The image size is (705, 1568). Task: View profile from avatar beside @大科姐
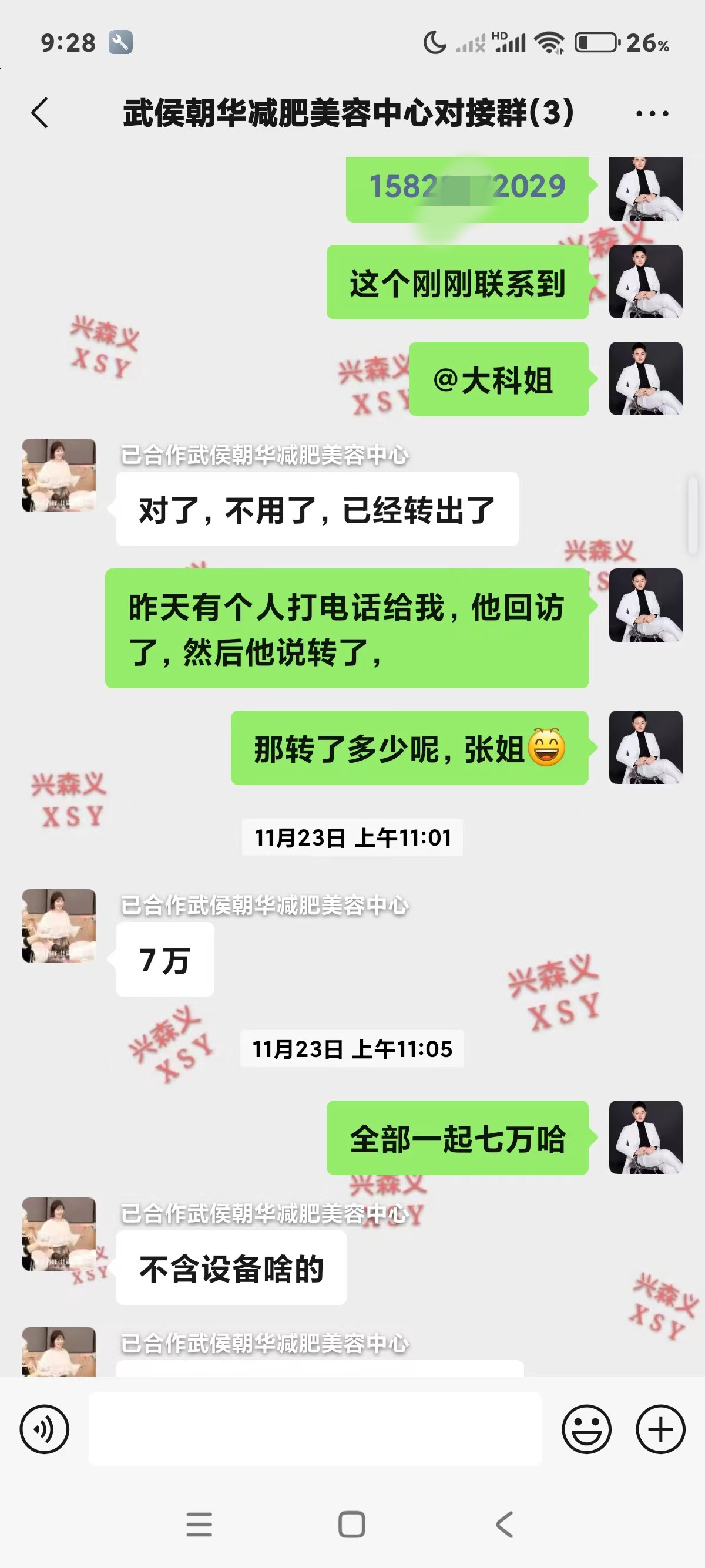[x=645, y=379]
